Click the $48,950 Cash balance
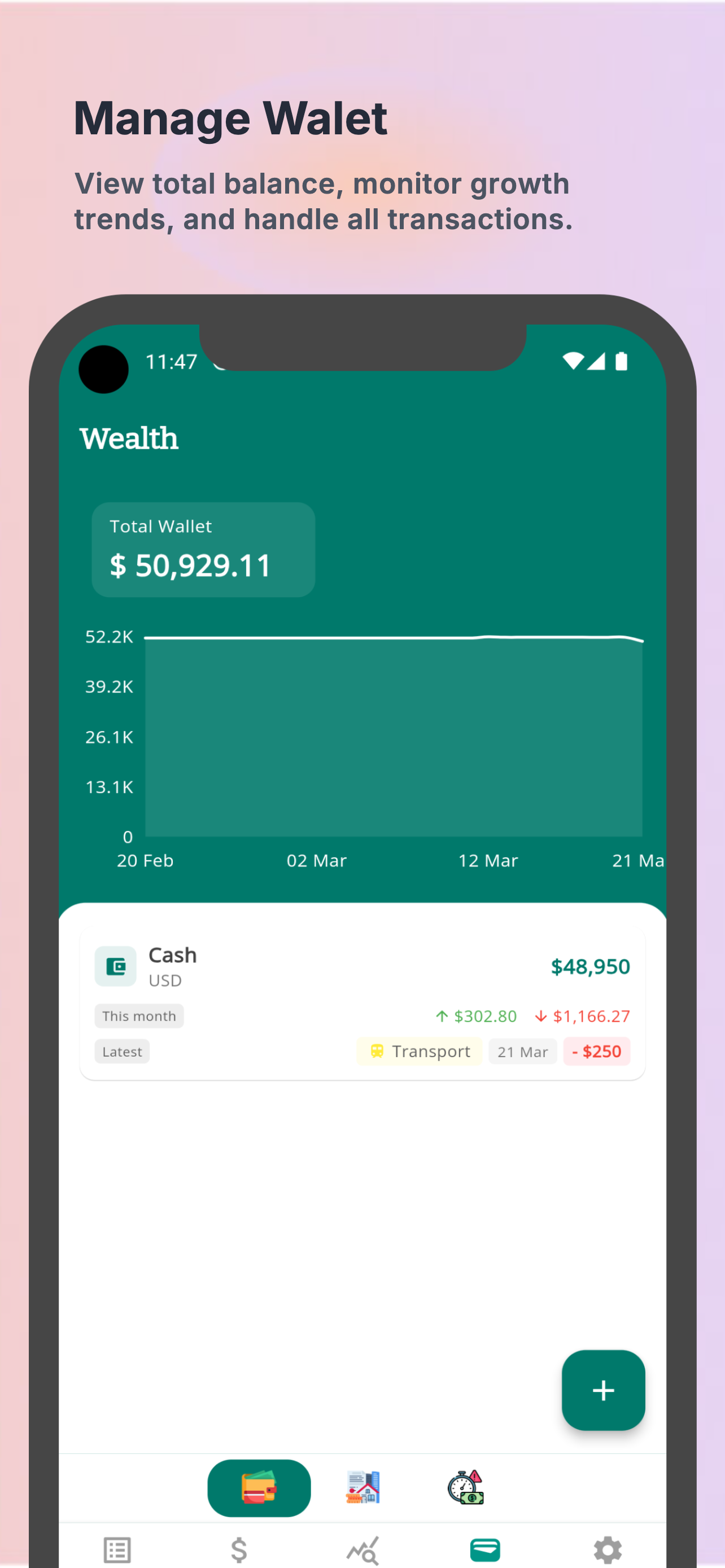The image size is (725, 1568). pyautogui.click(x=590, y=966)
